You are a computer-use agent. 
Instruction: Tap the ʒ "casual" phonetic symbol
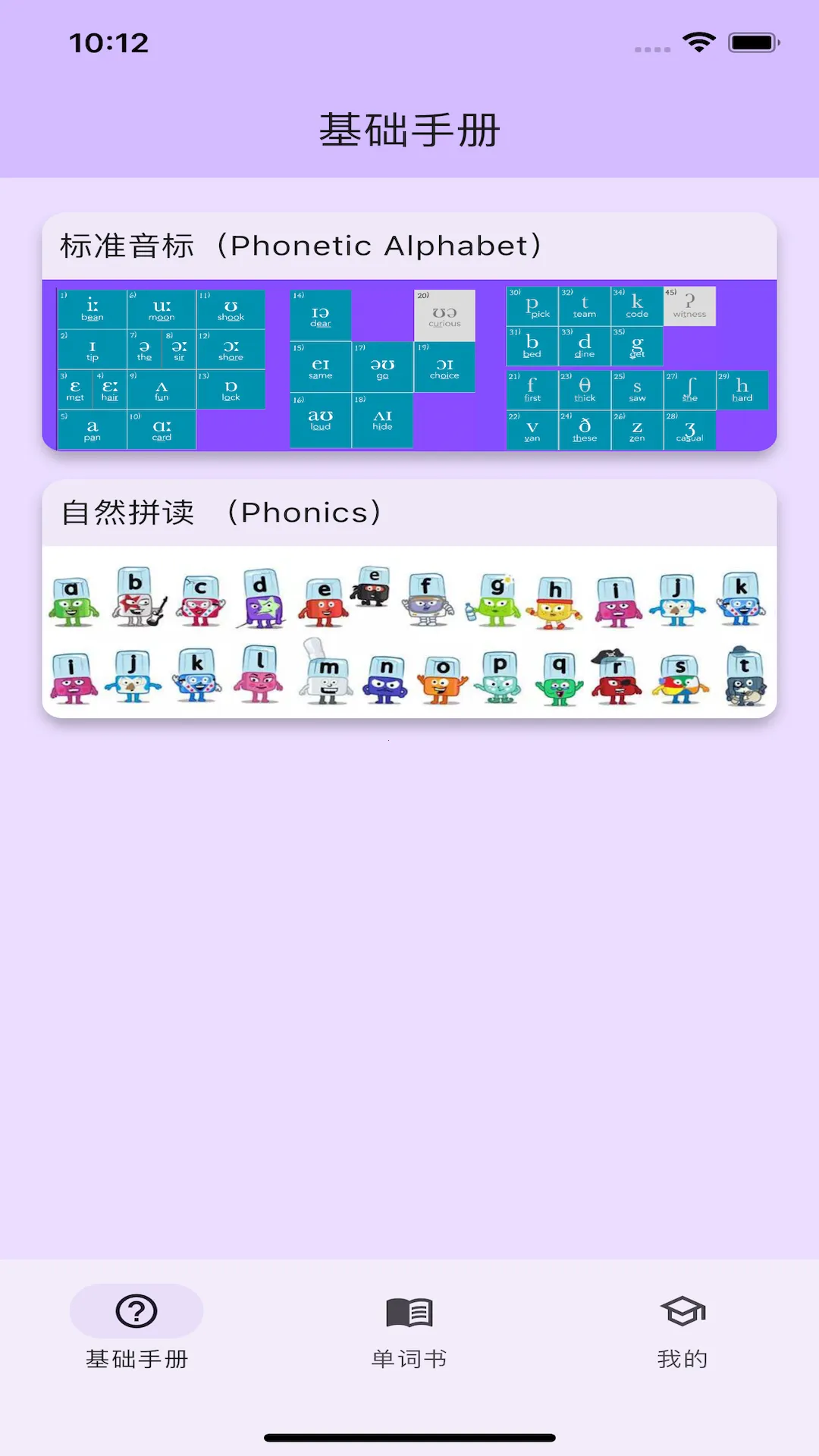pyautogui.click(x=690, y=428)
